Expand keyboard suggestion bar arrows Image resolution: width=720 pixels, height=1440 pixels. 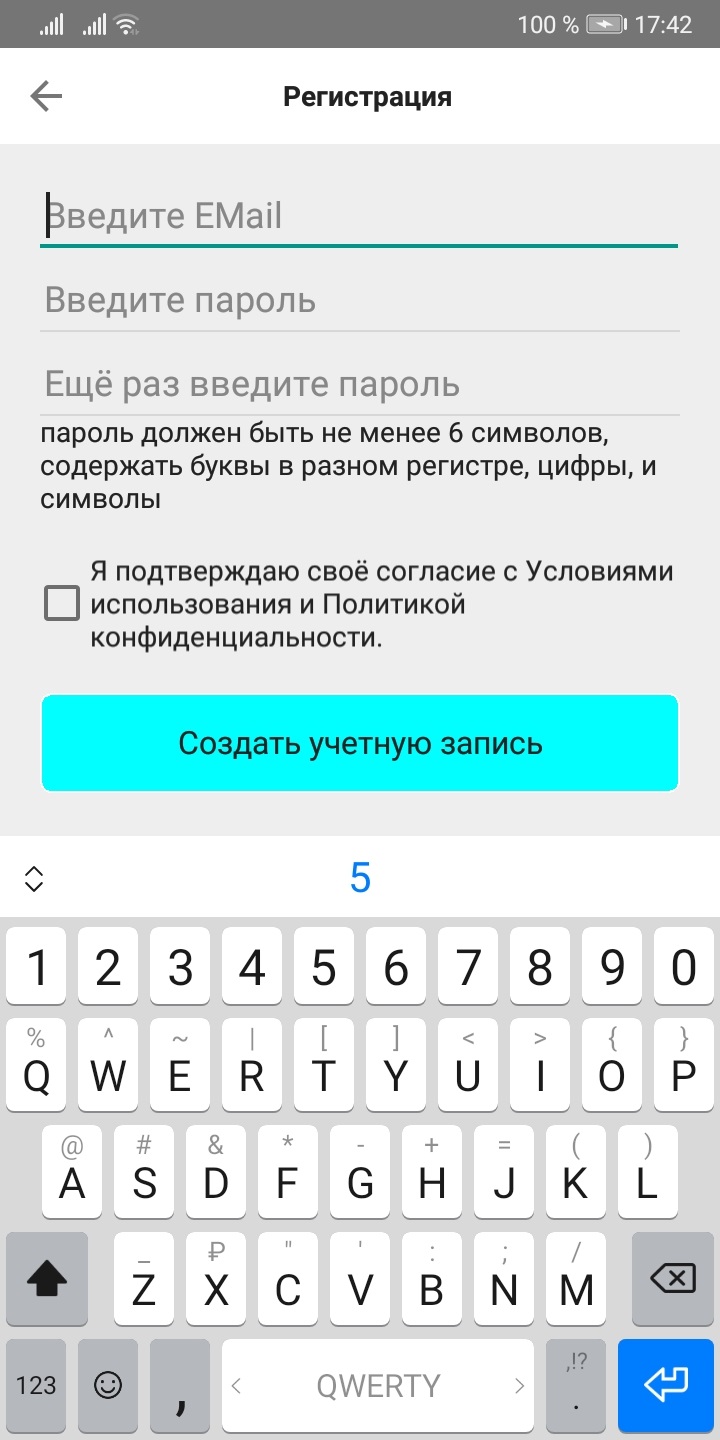(x=34, y=878)
